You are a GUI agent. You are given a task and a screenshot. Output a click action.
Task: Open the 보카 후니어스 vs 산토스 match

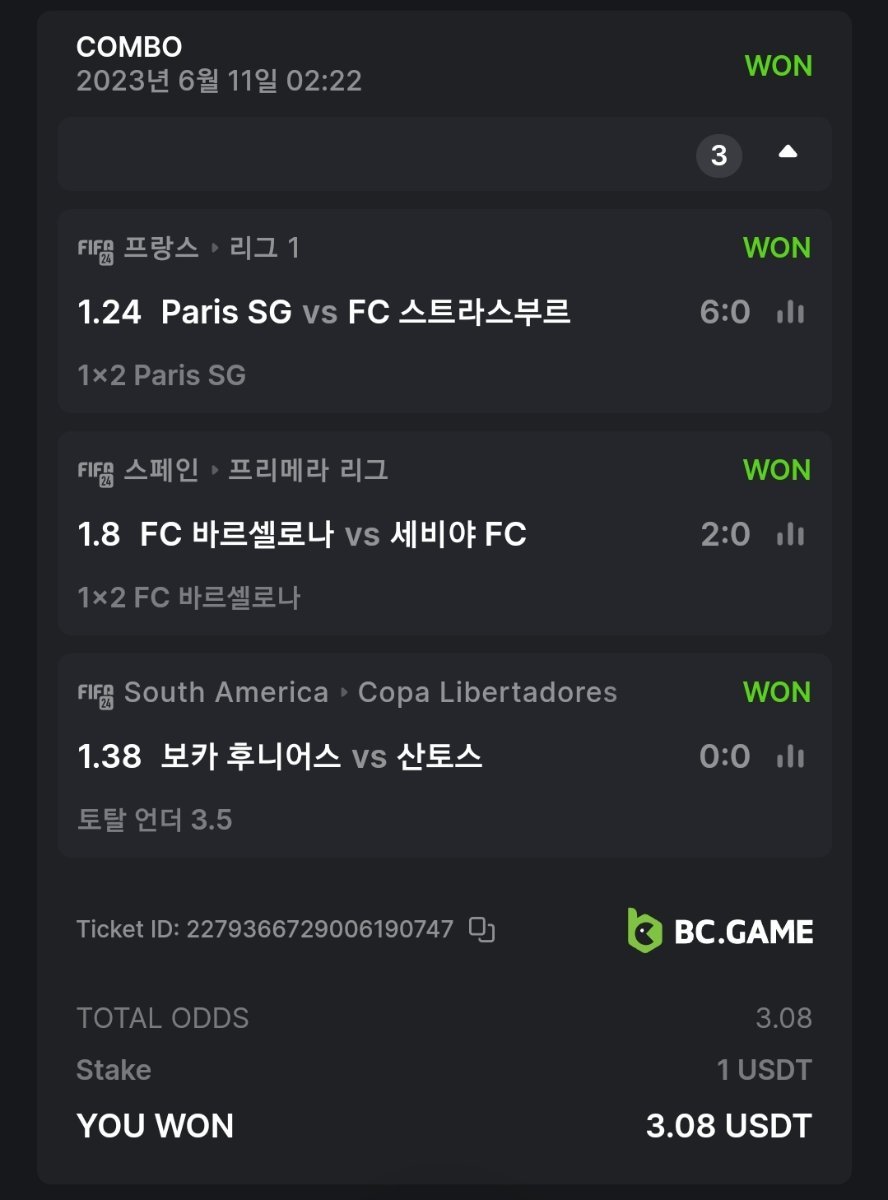(x=320, y=756)
